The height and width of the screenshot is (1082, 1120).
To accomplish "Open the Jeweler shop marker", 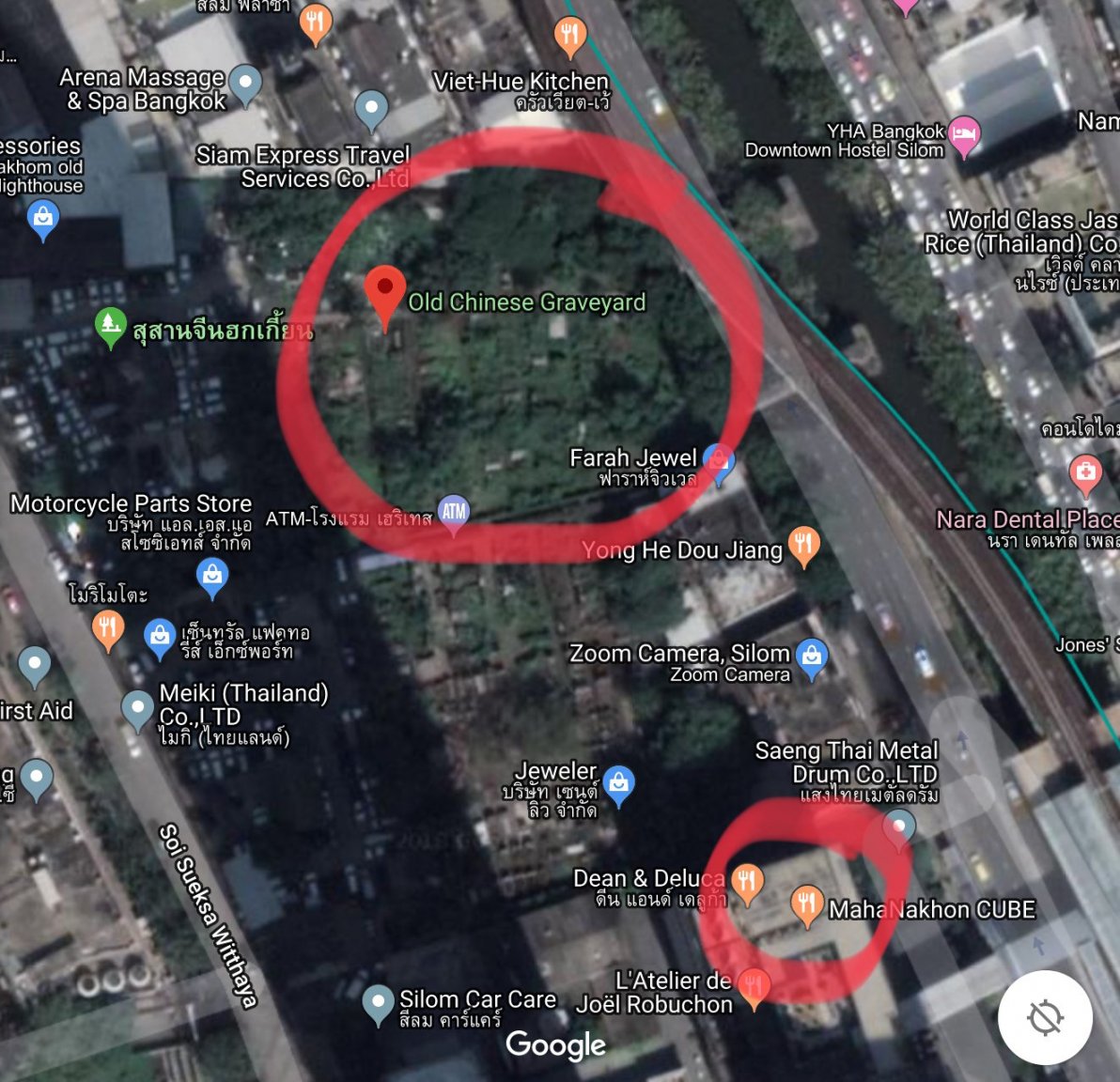I will click(x=618, y=783).
